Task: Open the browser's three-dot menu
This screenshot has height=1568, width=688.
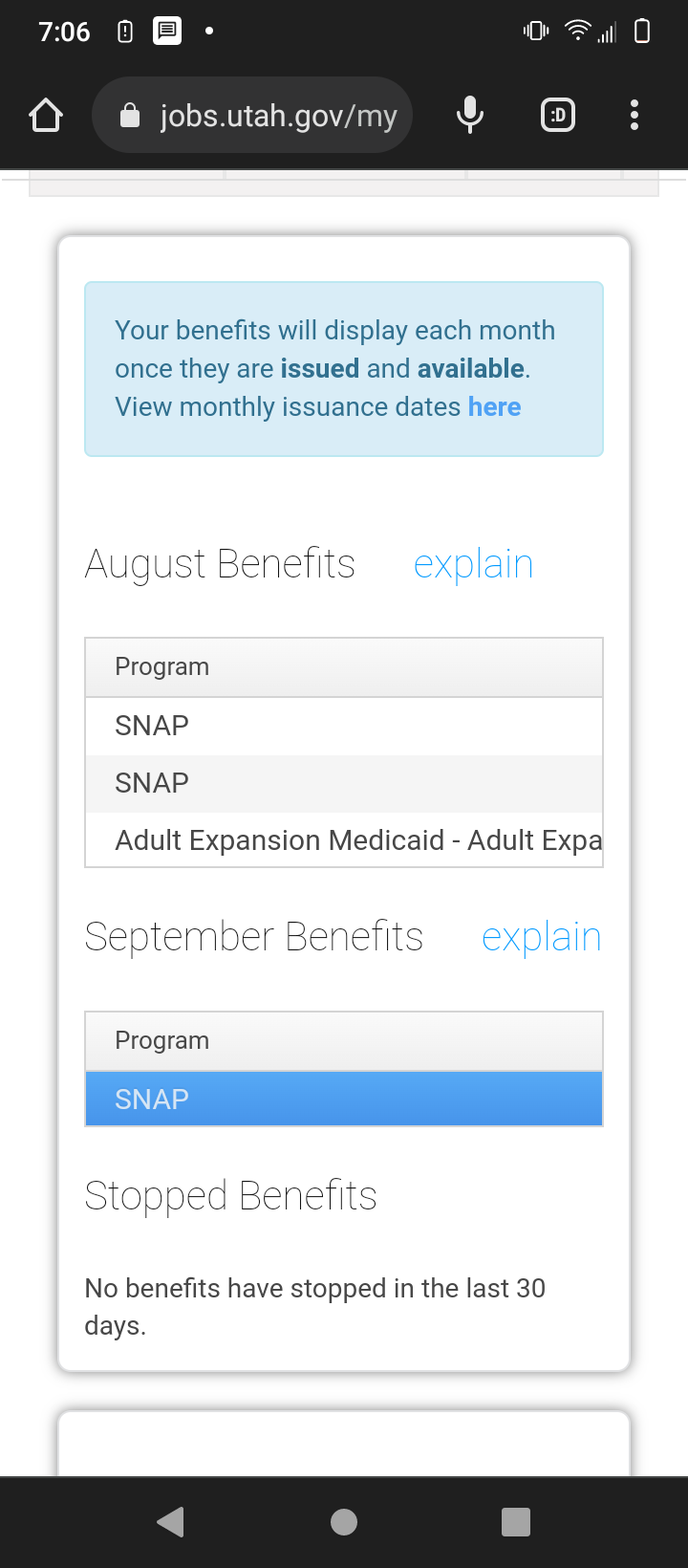Action: click(634, 116)
